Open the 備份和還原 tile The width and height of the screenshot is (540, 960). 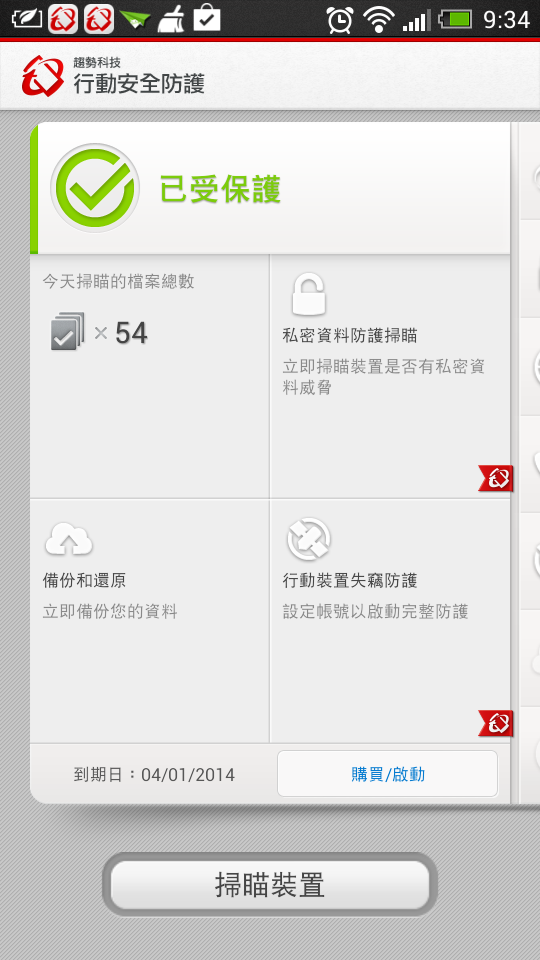[x=149, y=621]
